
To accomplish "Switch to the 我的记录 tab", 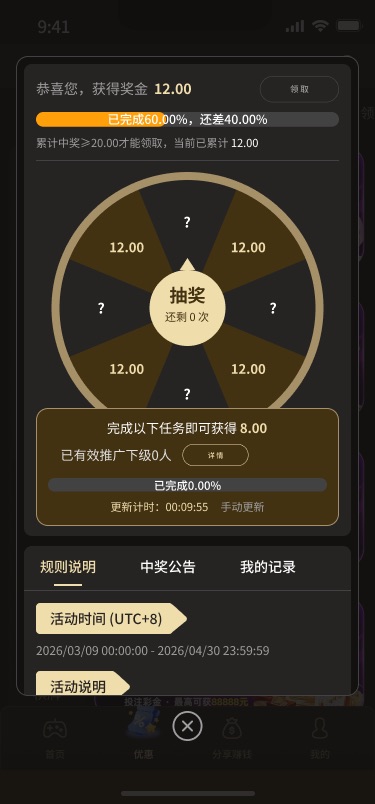I will [x=268, y=567].
